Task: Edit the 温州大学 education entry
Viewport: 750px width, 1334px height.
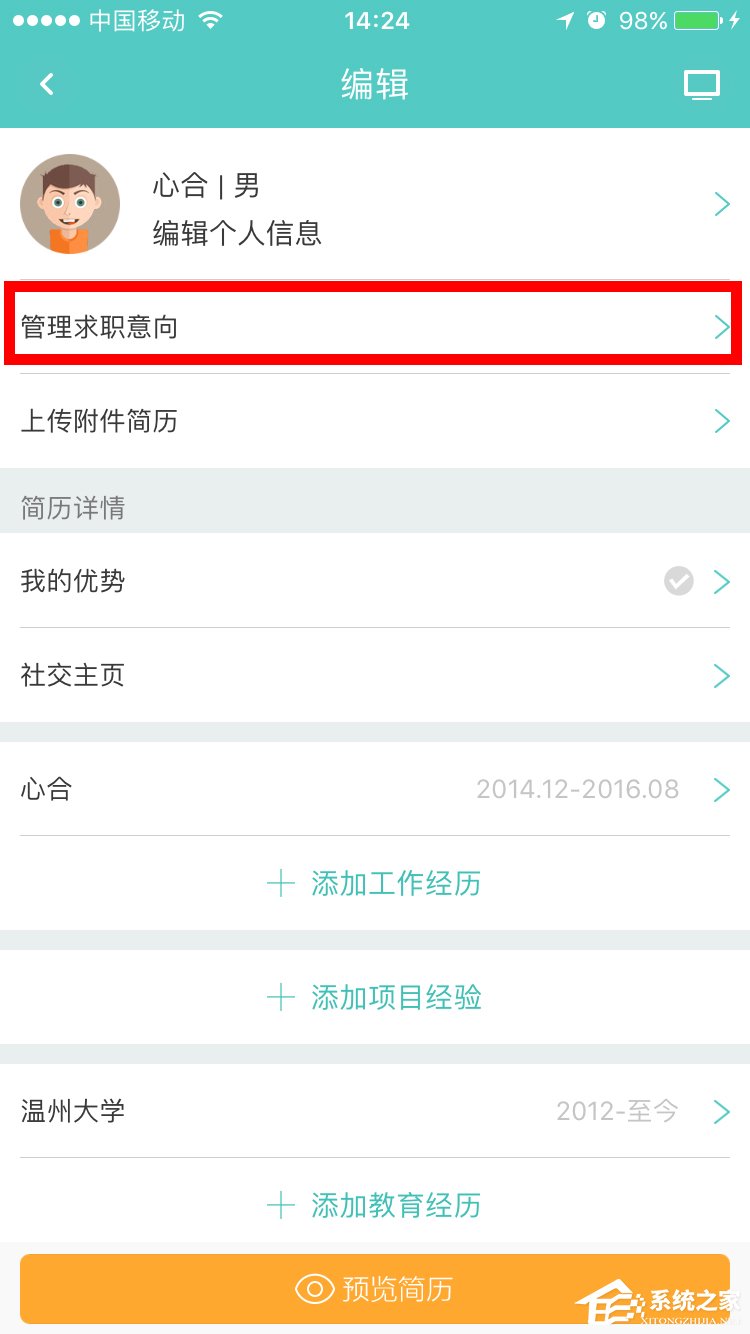Action: pos(375,1111)
